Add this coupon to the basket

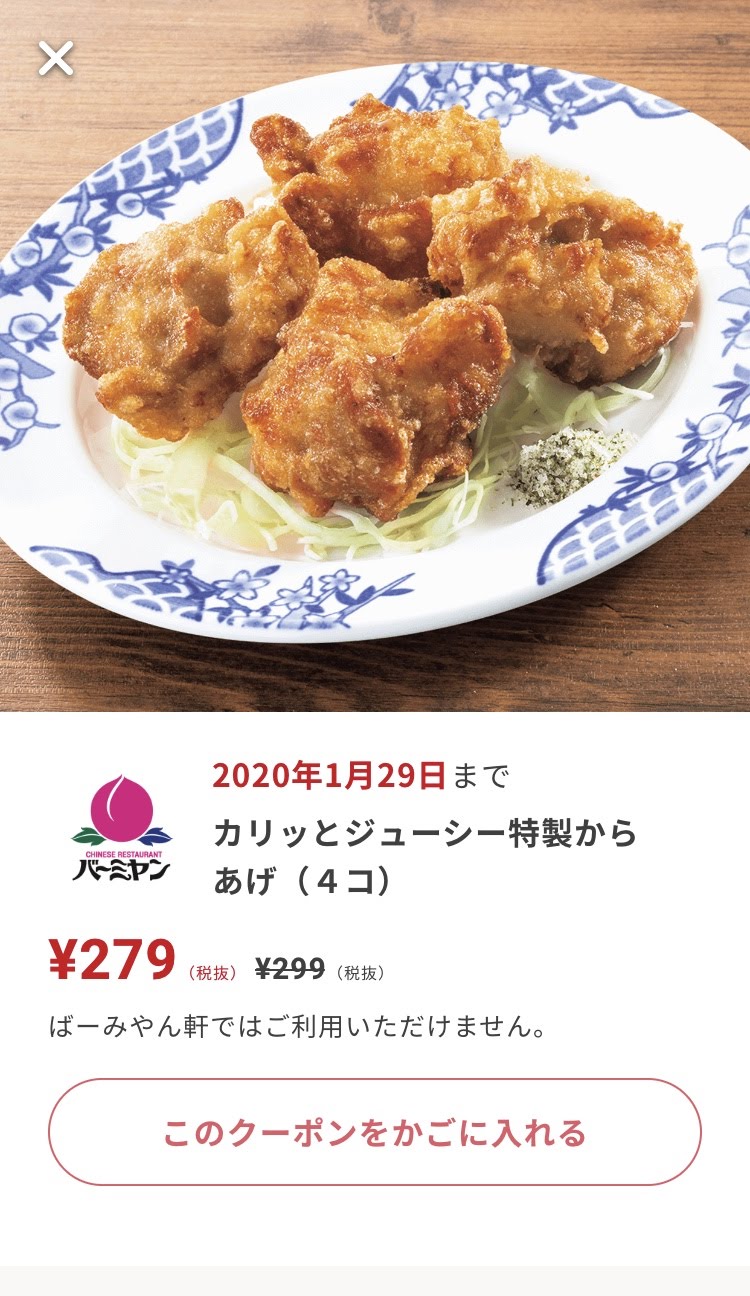375,1132
